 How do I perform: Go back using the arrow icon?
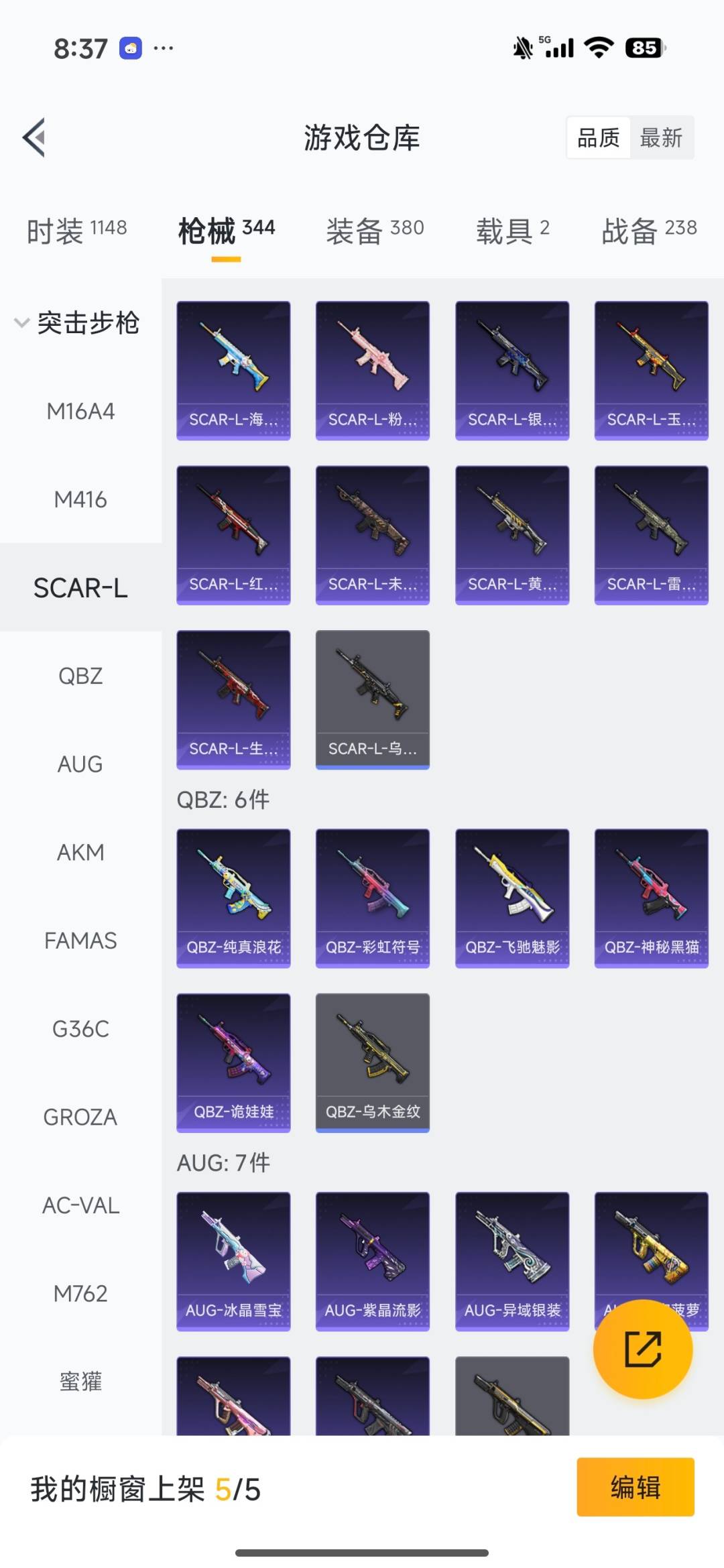click(x=35, y=137)
